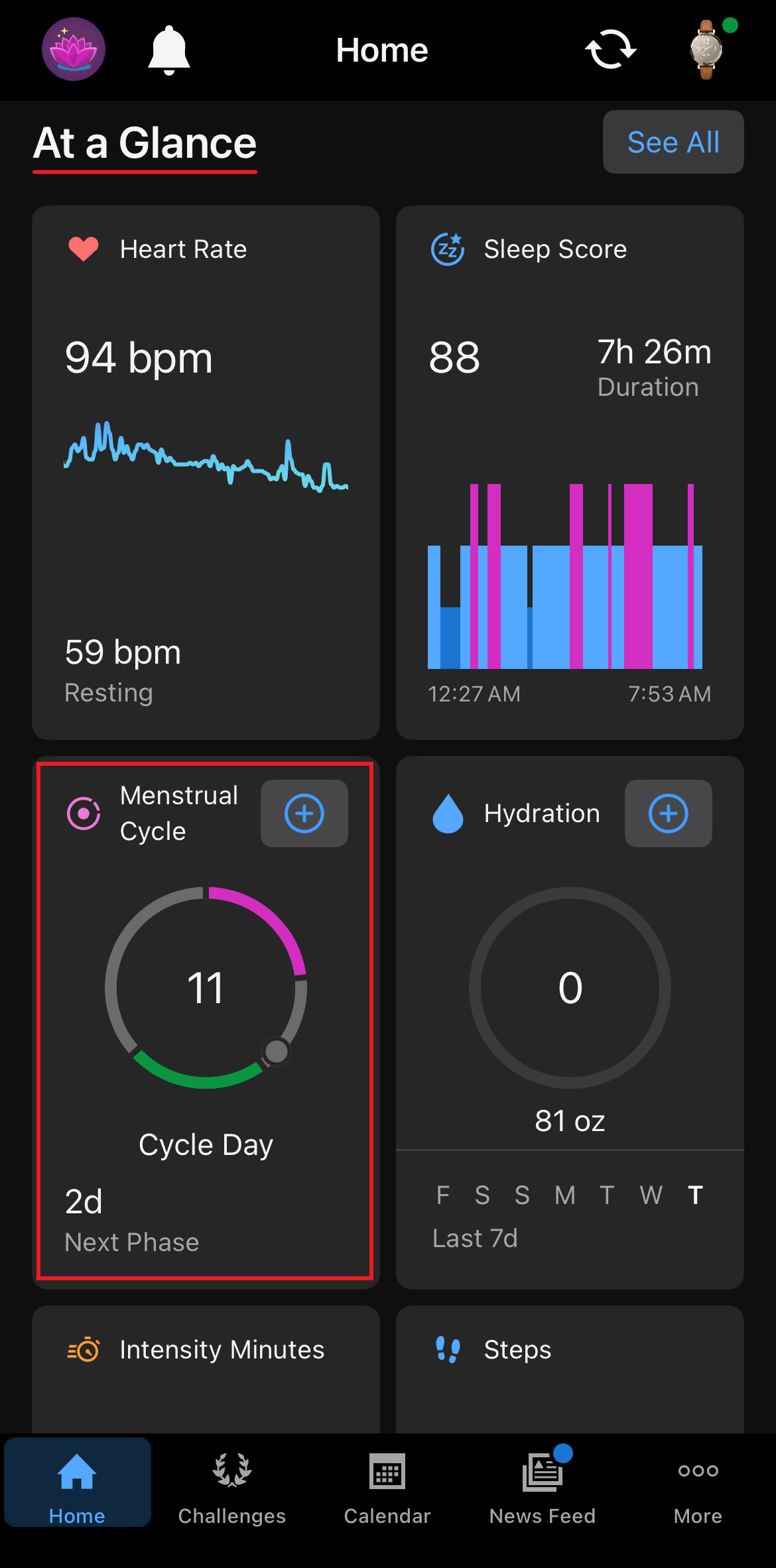Tap the cycle day progress ring
Image resolution: width=776 pixels, height=1568 pixels.
pos(206,988)
